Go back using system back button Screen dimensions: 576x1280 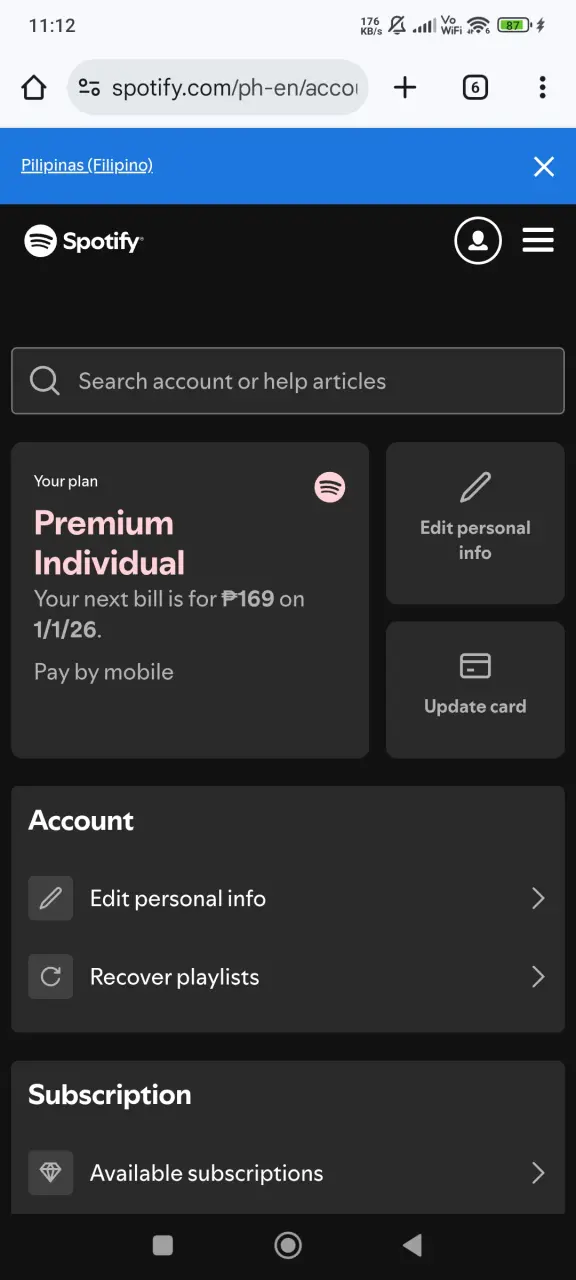[x=412, y=1245]
